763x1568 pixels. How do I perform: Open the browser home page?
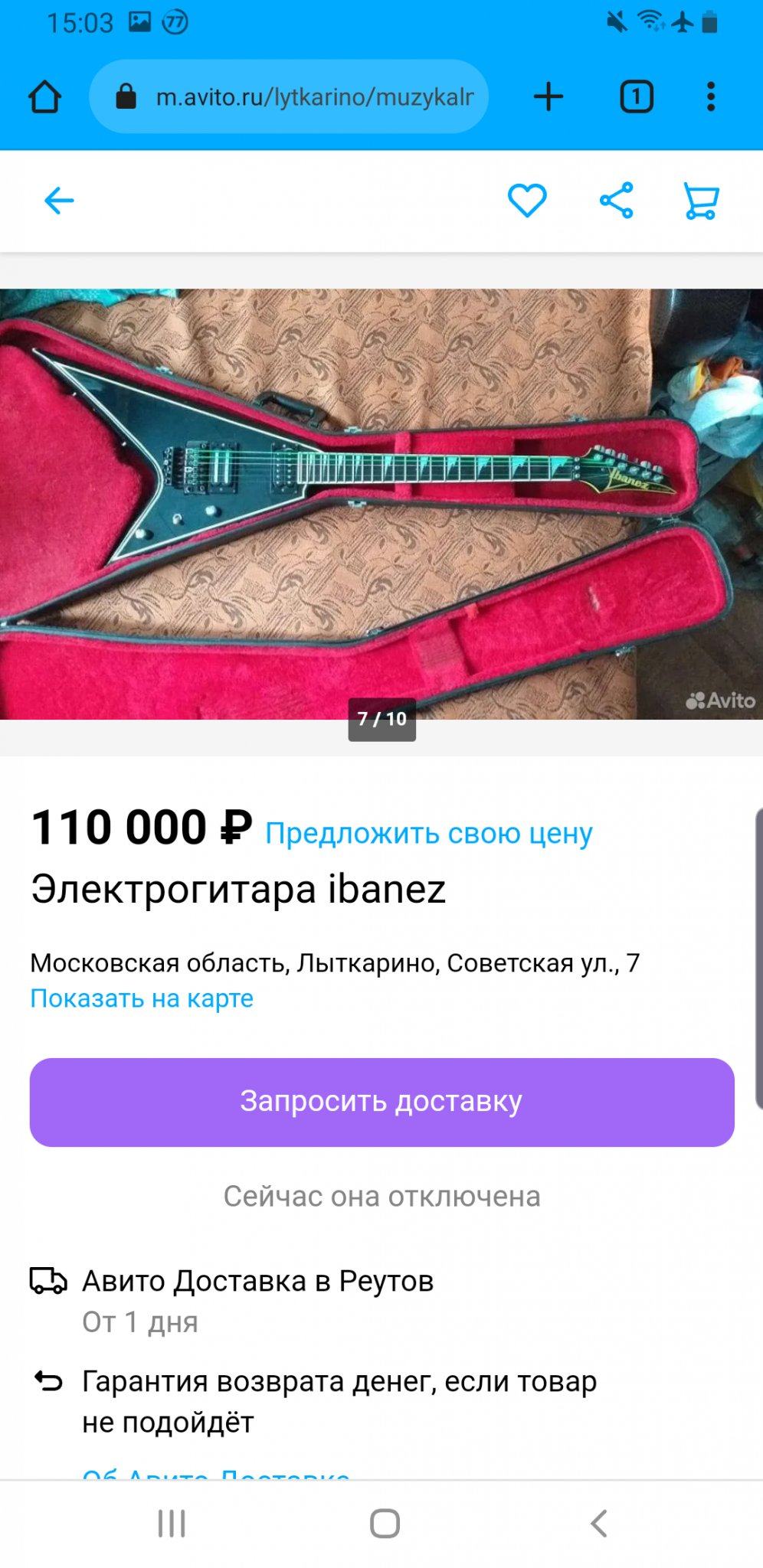tap(44, 97)
